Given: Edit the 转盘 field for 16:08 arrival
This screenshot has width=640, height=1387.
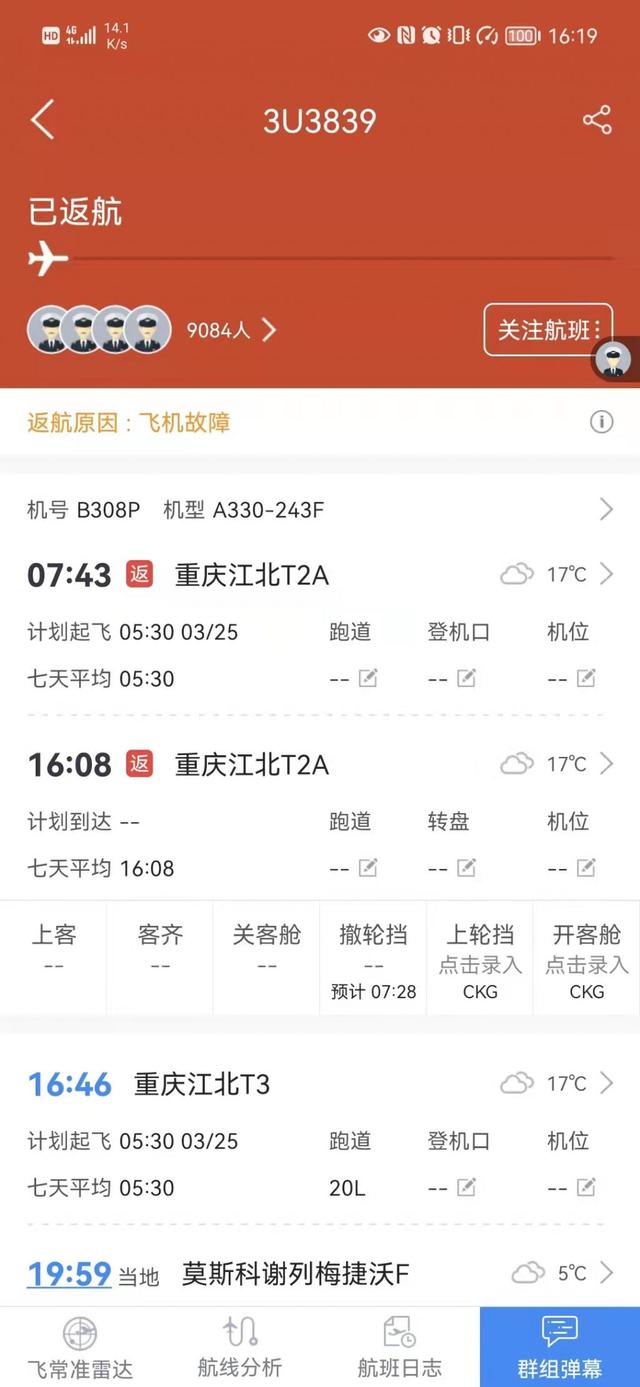Looking at the screenshot, I should [x=466, y=868].
